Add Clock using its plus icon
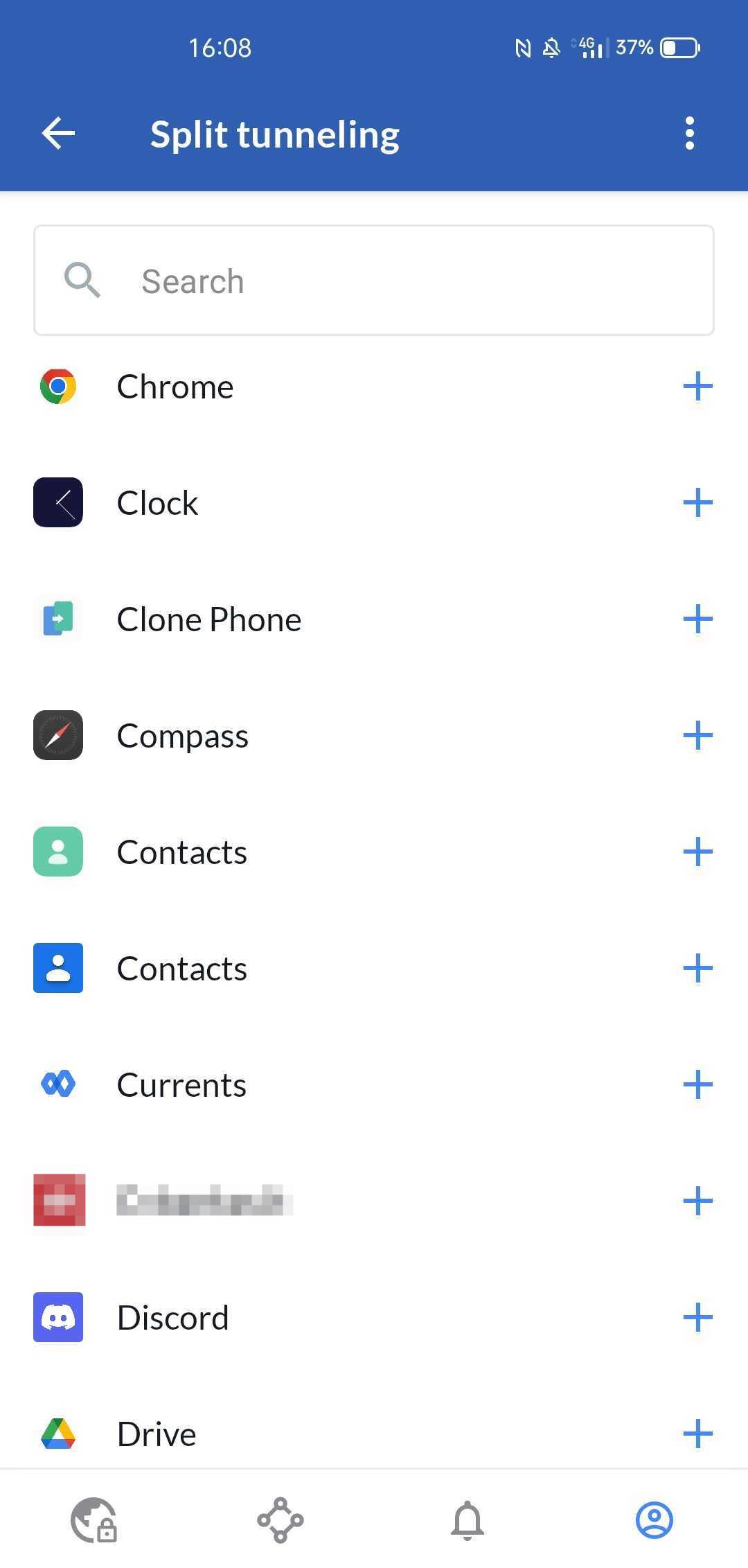 point(697,503)
